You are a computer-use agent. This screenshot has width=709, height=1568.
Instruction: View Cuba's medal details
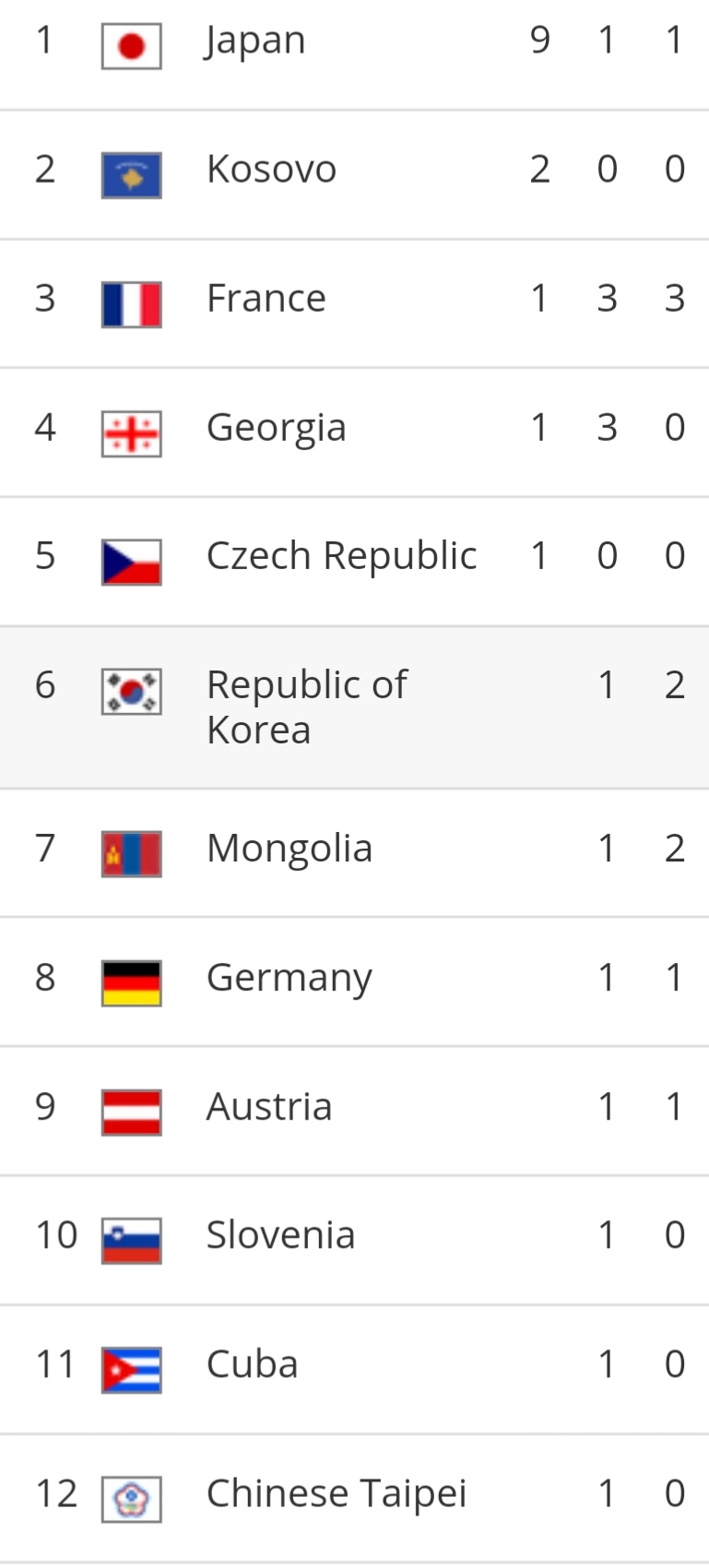click(252, 1365)
